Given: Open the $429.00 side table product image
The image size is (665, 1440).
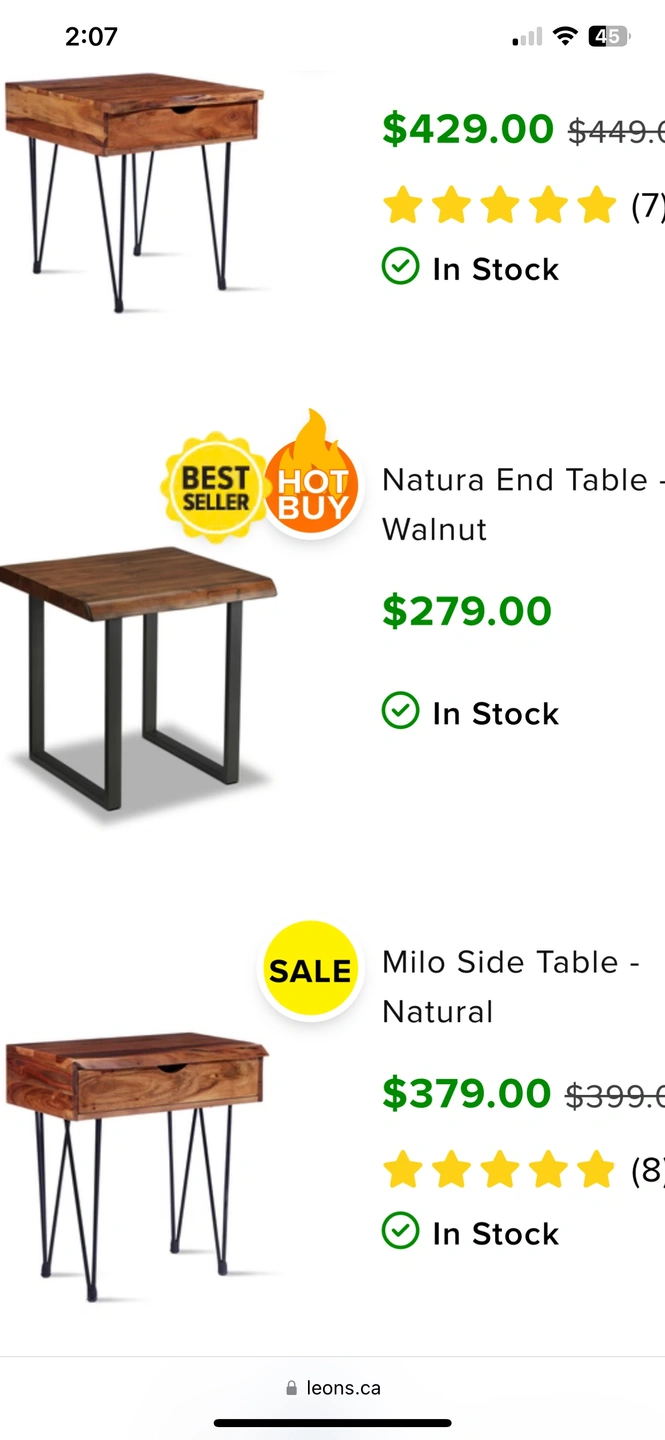Looking at the screenshot, I should pyautogui.click(x=135, y=185).
